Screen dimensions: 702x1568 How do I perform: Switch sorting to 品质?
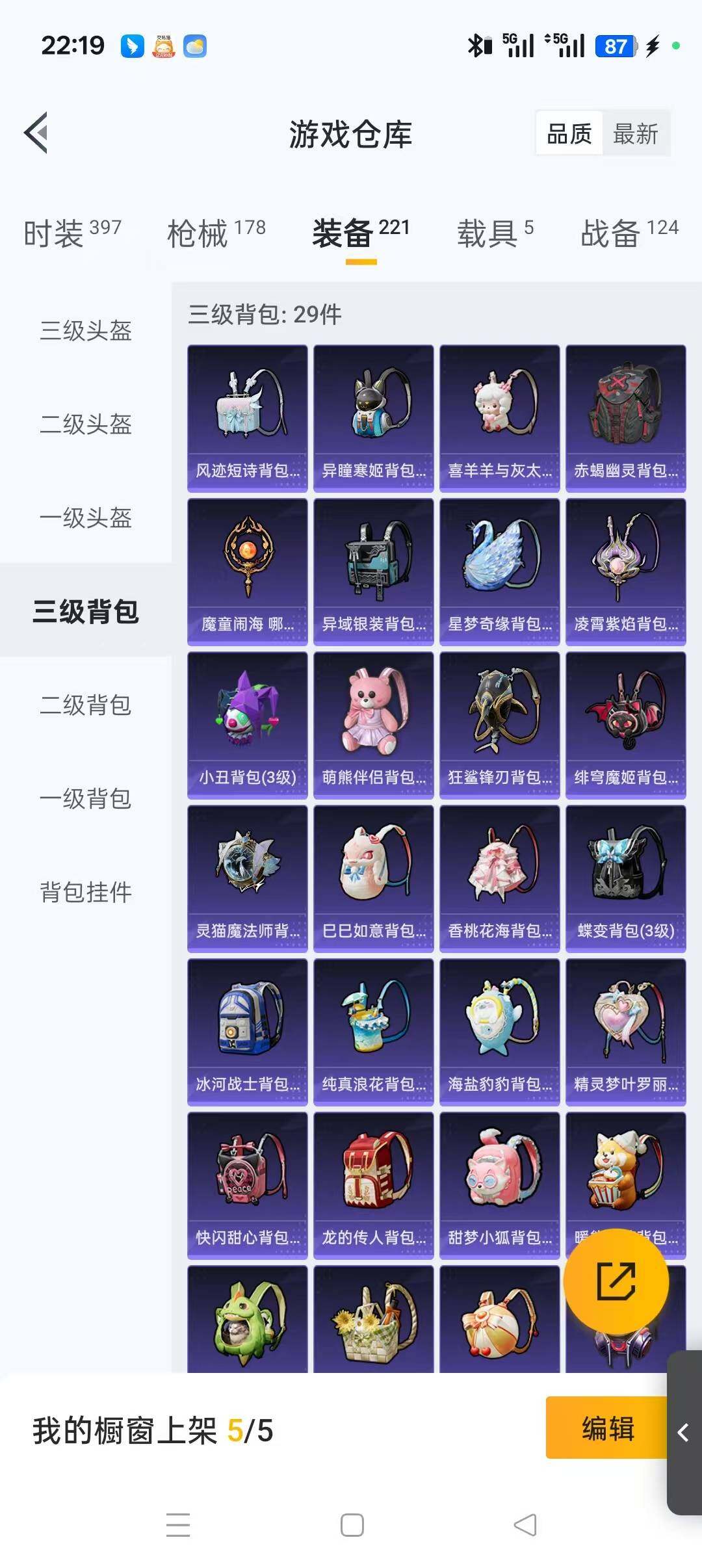click(x=569, y=133)
